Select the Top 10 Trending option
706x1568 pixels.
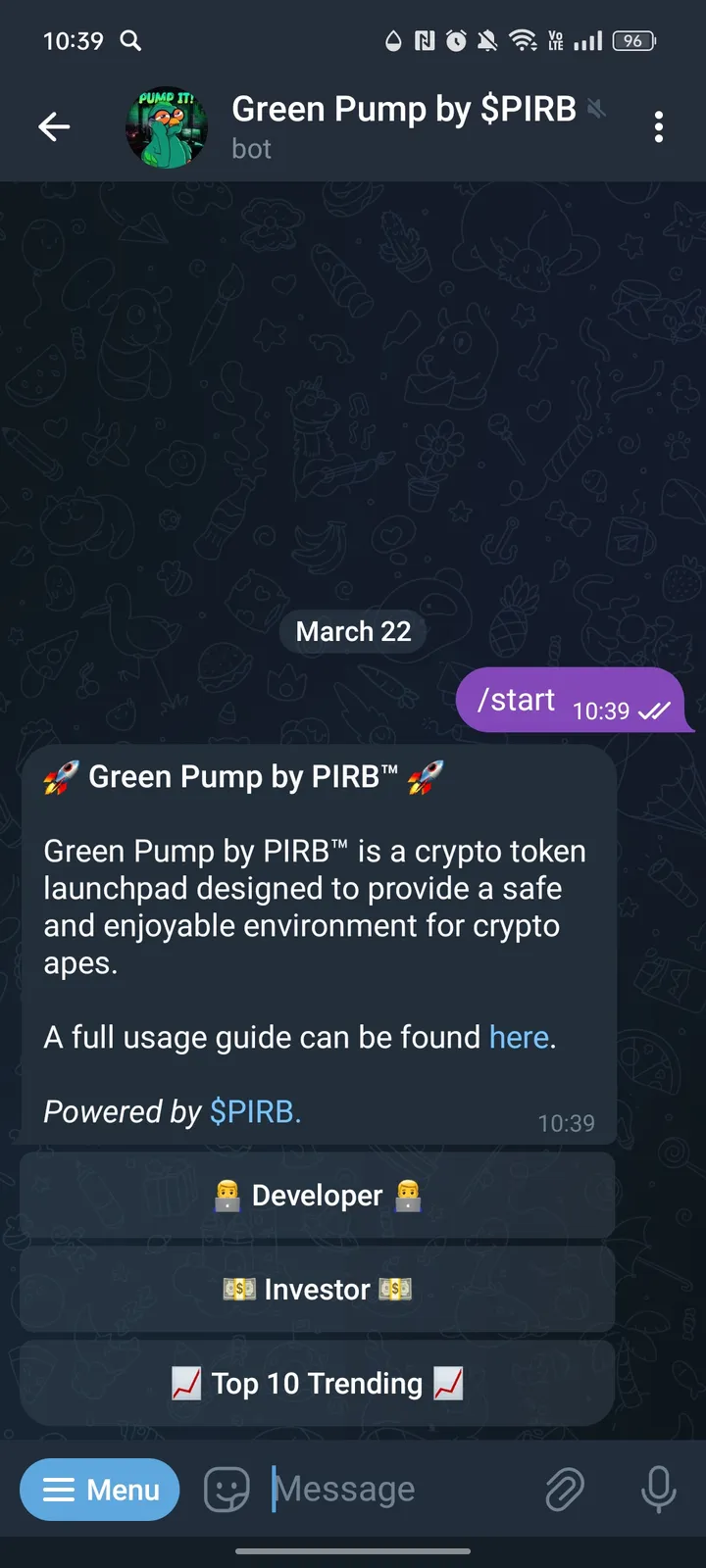(x=316, y=1383)
